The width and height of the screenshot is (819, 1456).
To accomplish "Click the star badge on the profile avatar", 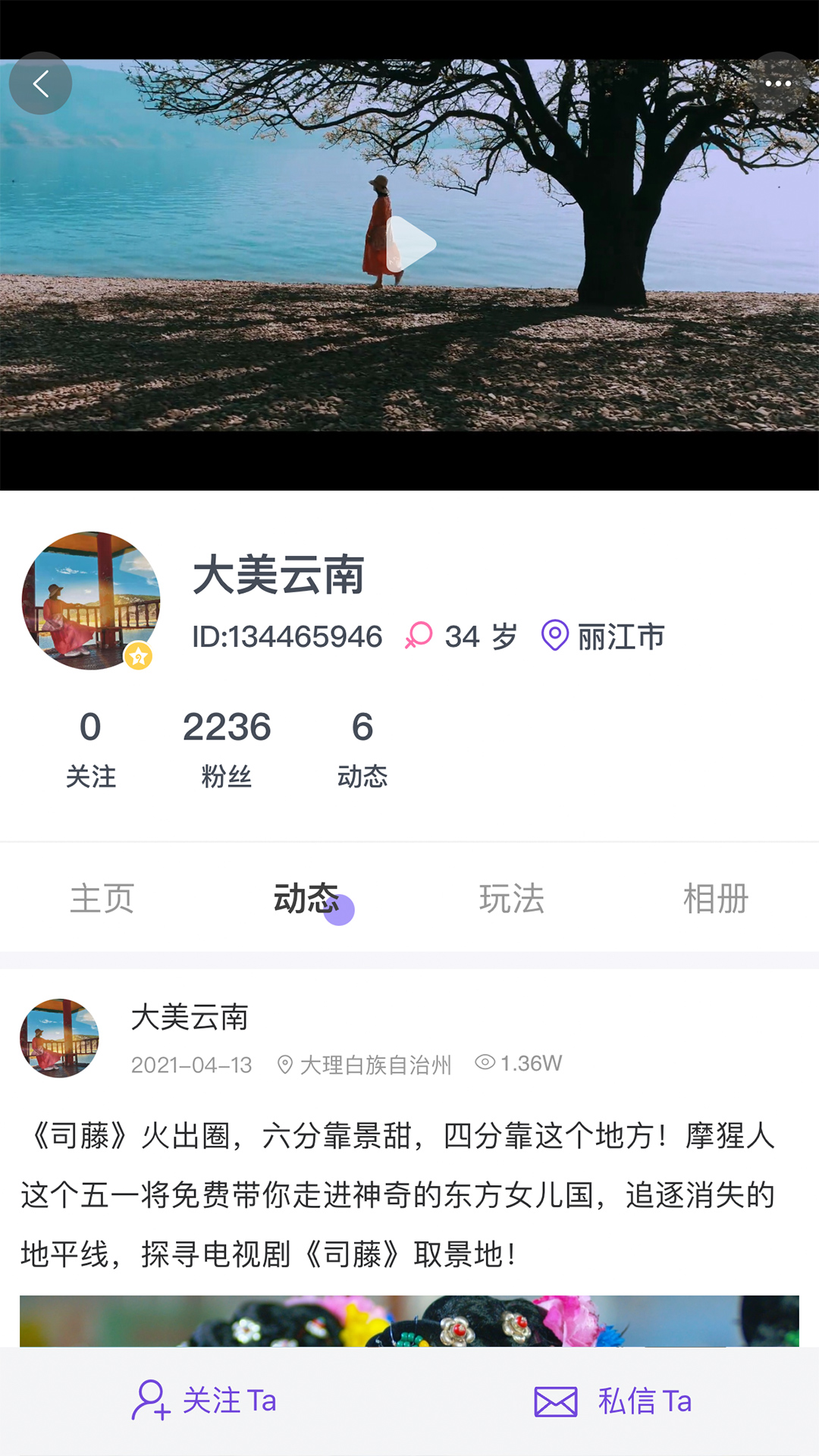I will tap(140, 654).
